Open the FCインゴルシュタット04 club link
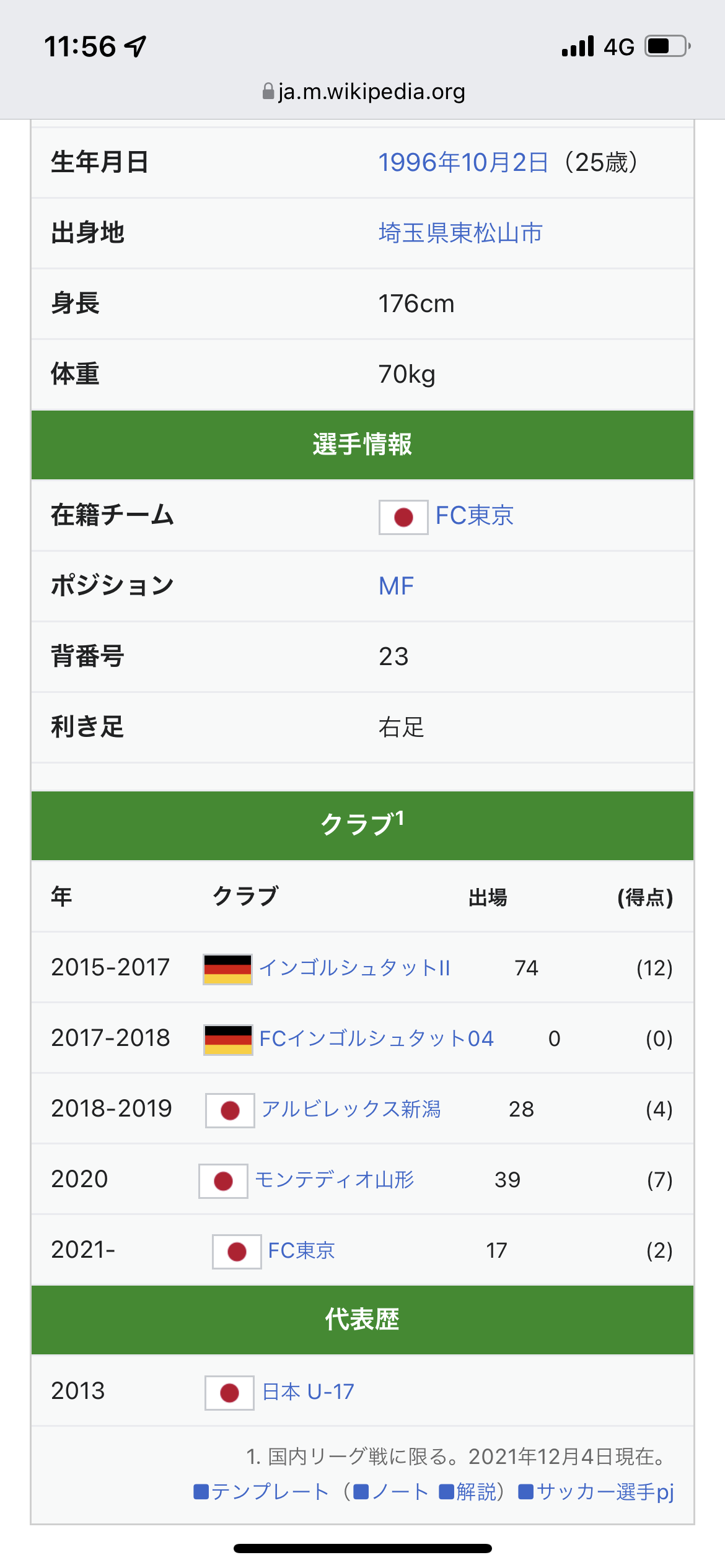The image size is (725, 1568). 376,1038
